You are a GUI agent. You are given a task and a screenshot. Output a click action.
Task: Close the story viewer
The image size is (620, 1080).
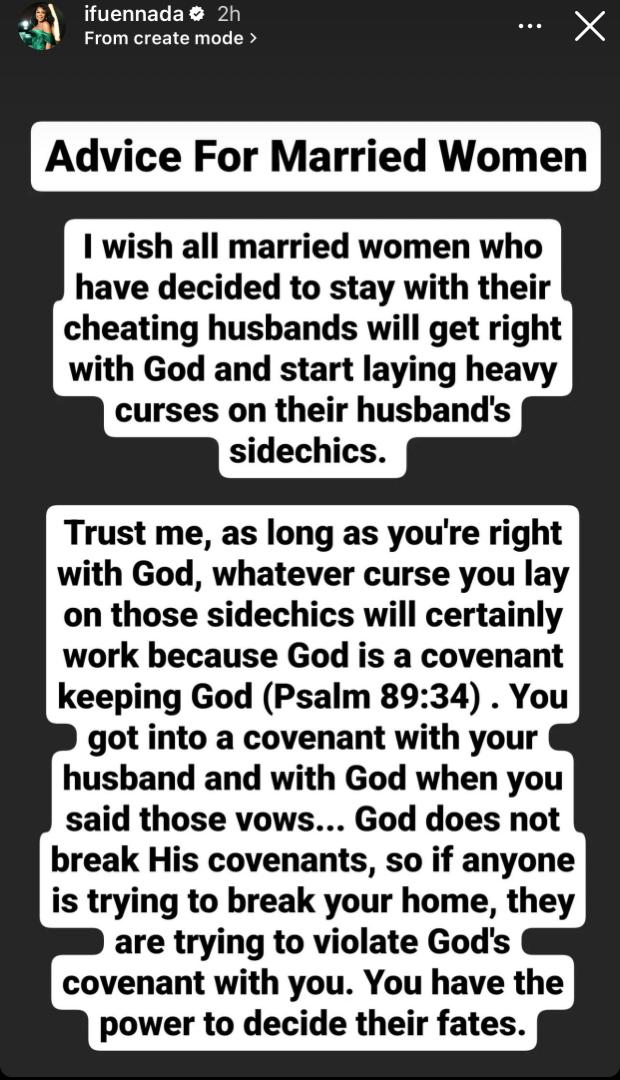coord(589,27)
